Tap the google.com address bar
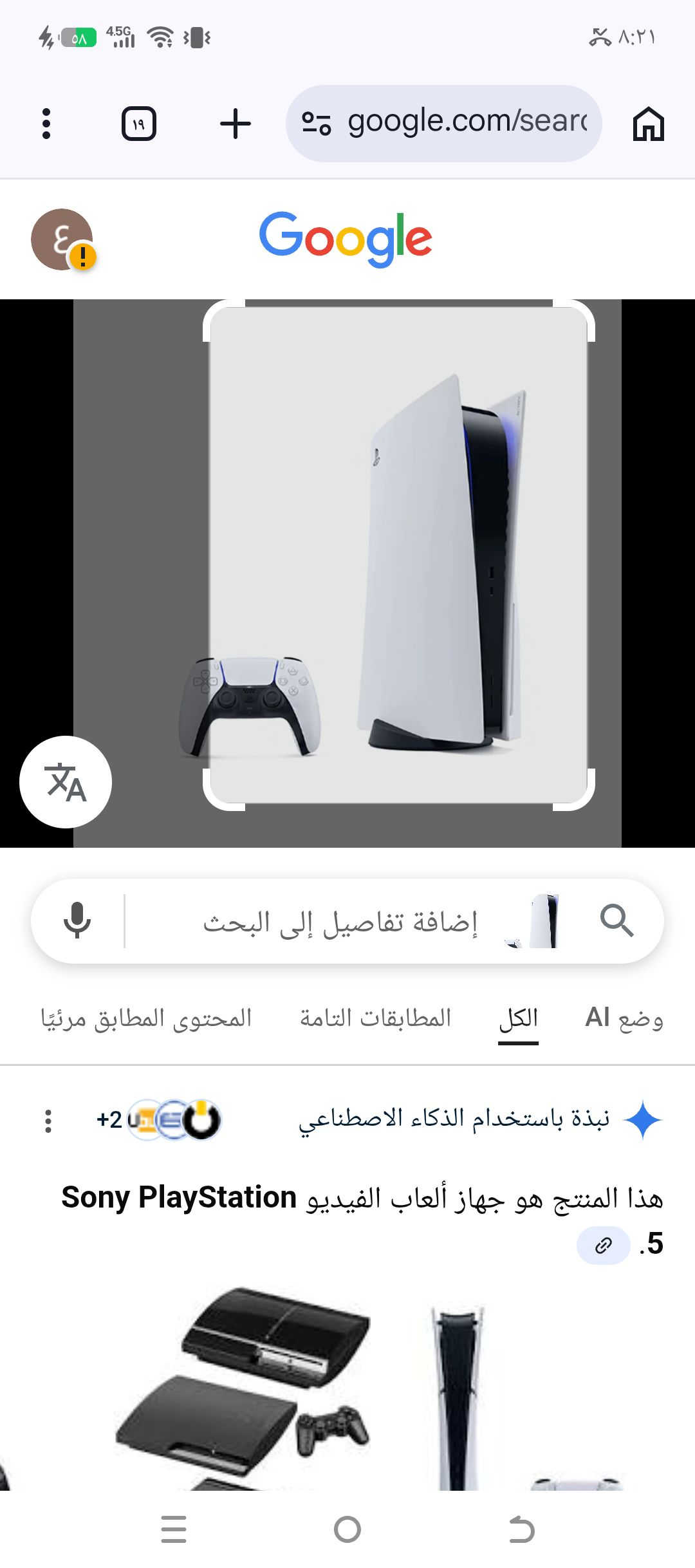Image resolution: width=695 pixels, height=1568 pixels. (x=450, y=122)
